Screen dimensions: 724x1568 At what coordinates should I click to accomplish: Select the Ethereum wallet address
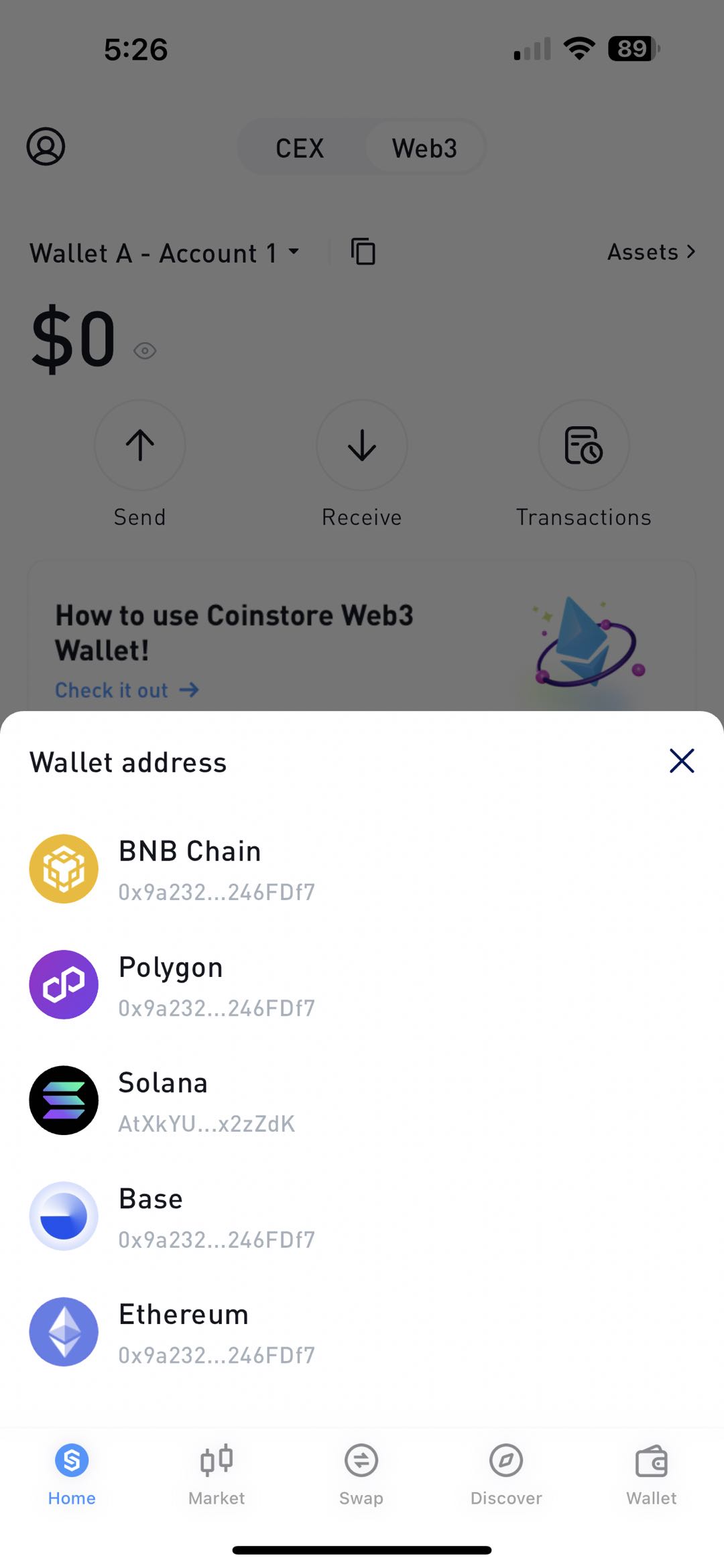[215, 1332]
